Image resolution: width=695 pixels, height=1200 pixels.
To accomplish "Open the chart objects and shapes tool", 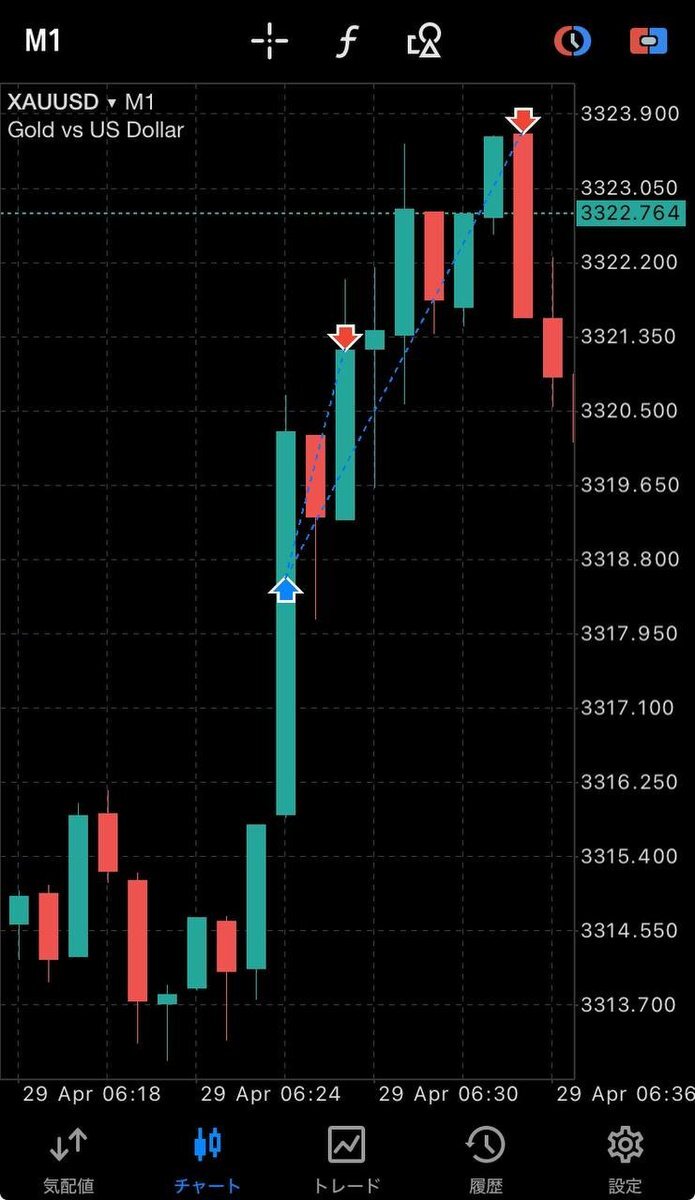I will (x=424, y=41).
